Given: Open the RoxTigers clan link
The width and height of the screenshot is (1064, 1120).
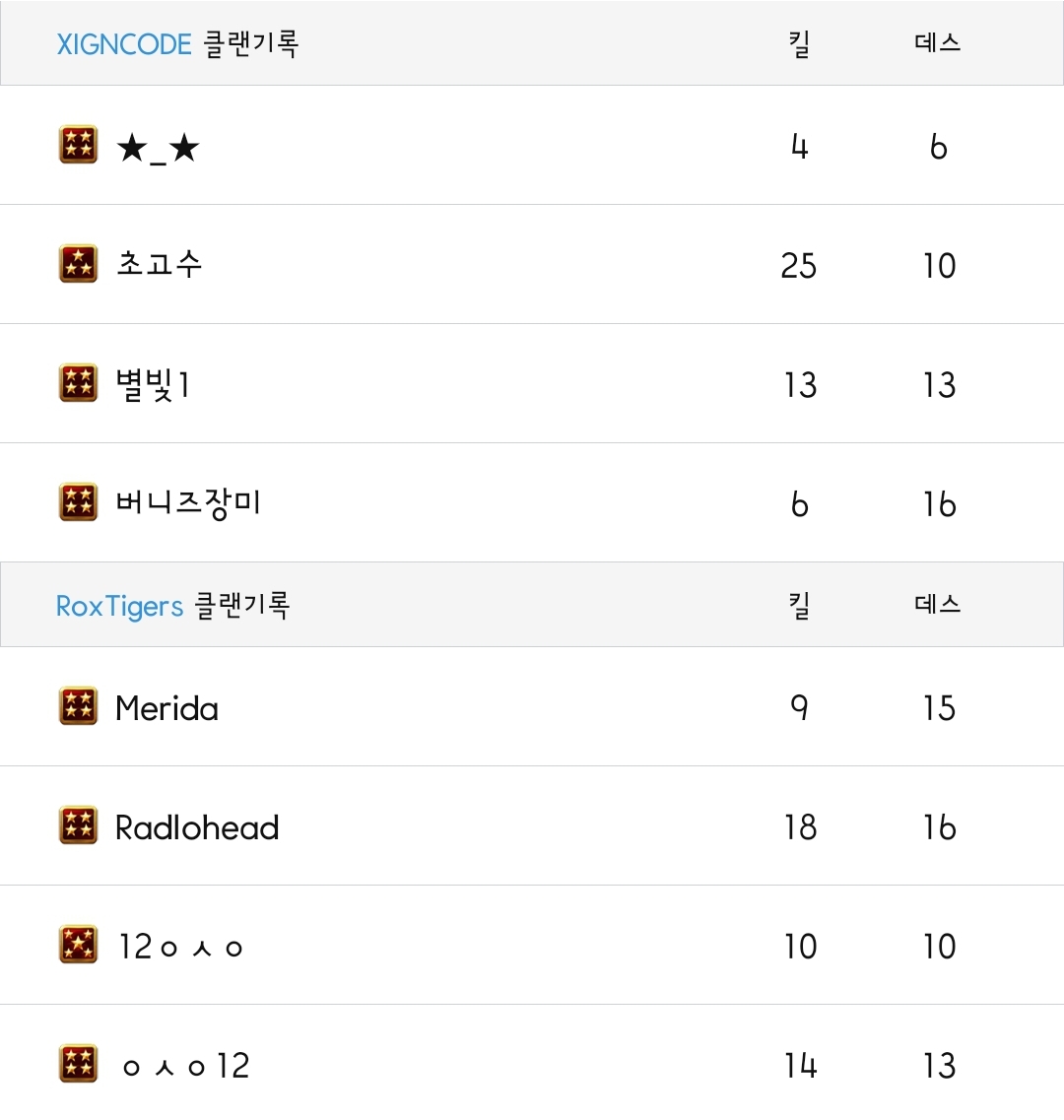Looking at the screenshot, I should point(119,606).
